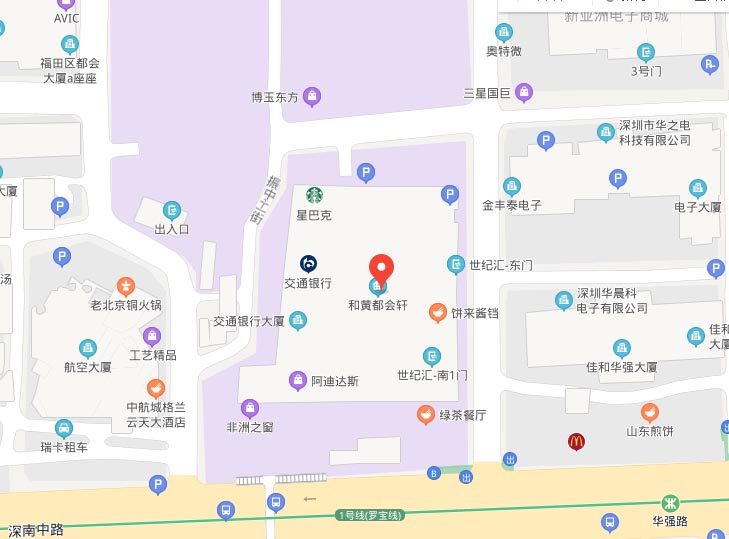Select the 博玉东方 shop marker
Viewport: 729px width, 539px height.
point(313,97)
